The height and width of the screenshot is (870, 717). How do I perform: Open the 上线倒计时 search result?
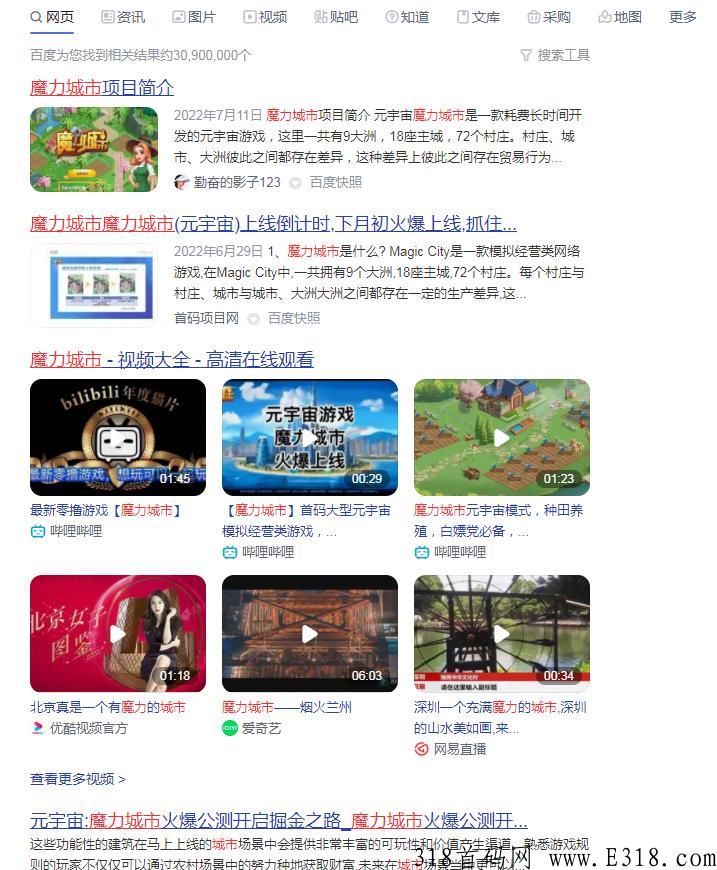point(273,224)
